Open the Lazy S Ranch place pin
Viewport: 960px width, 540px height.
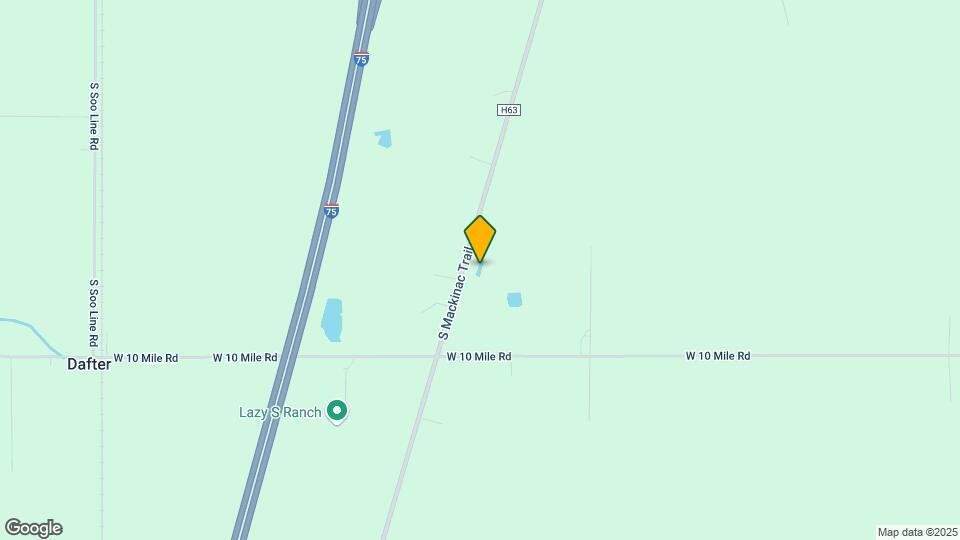(x=338, y=410)
